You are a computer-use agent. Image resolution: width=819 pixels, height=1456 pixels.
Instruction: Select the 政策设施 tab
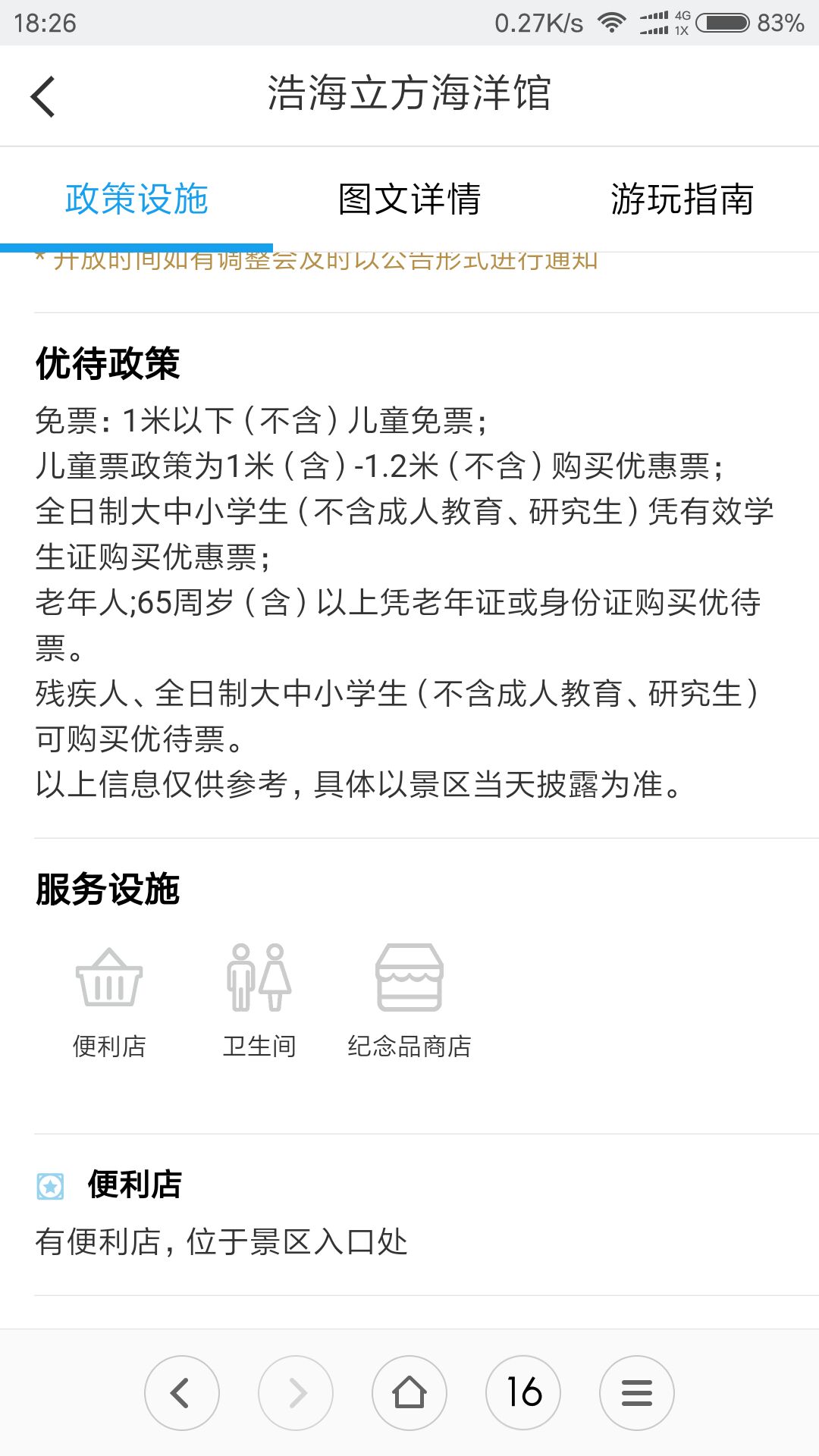pyautogui.click(x=136, y=199)
